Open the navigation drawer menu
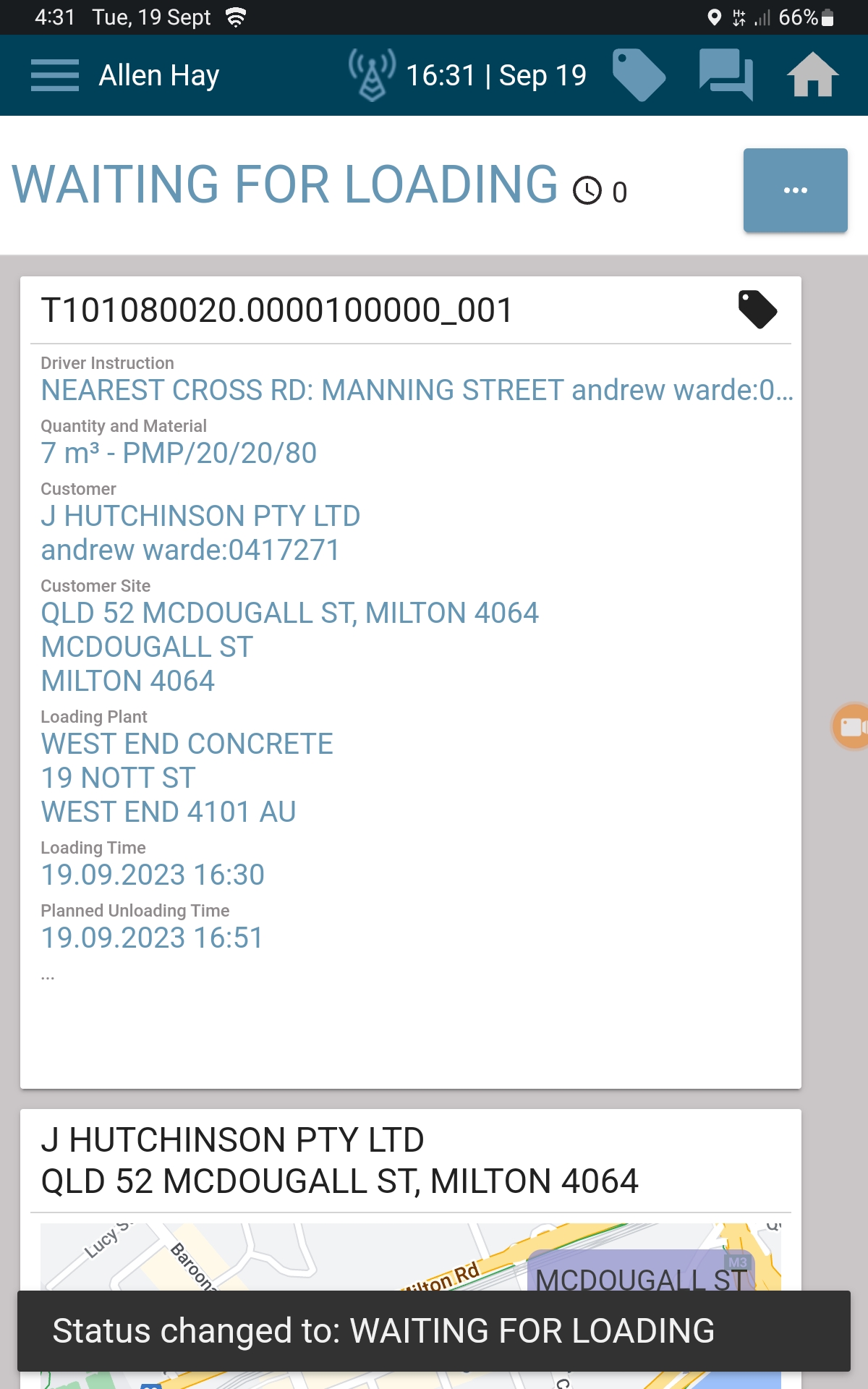This screenshot has width=868, height=1389. (54, 75)
